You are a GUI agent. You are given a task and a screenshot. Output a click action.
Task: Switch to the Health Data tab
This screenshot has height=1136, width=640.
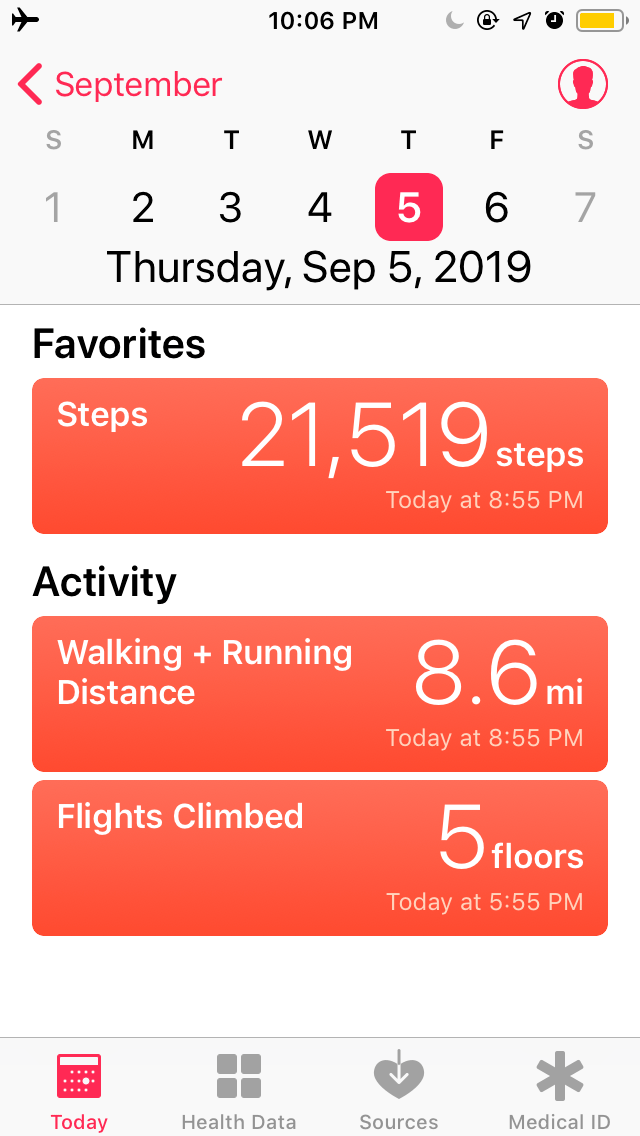click(239, 1090)
